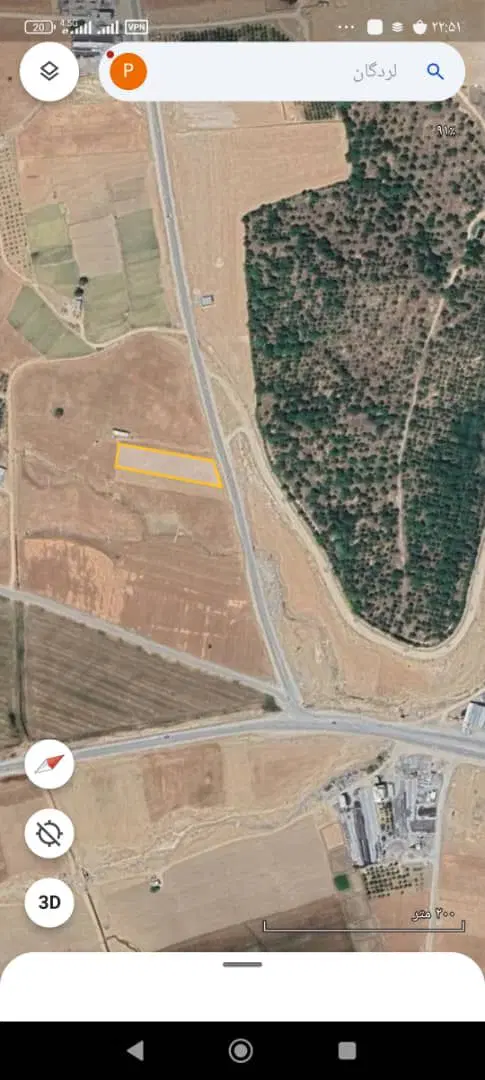
Task: Tap the bottom sheet handle
Action: coord(242,964)
